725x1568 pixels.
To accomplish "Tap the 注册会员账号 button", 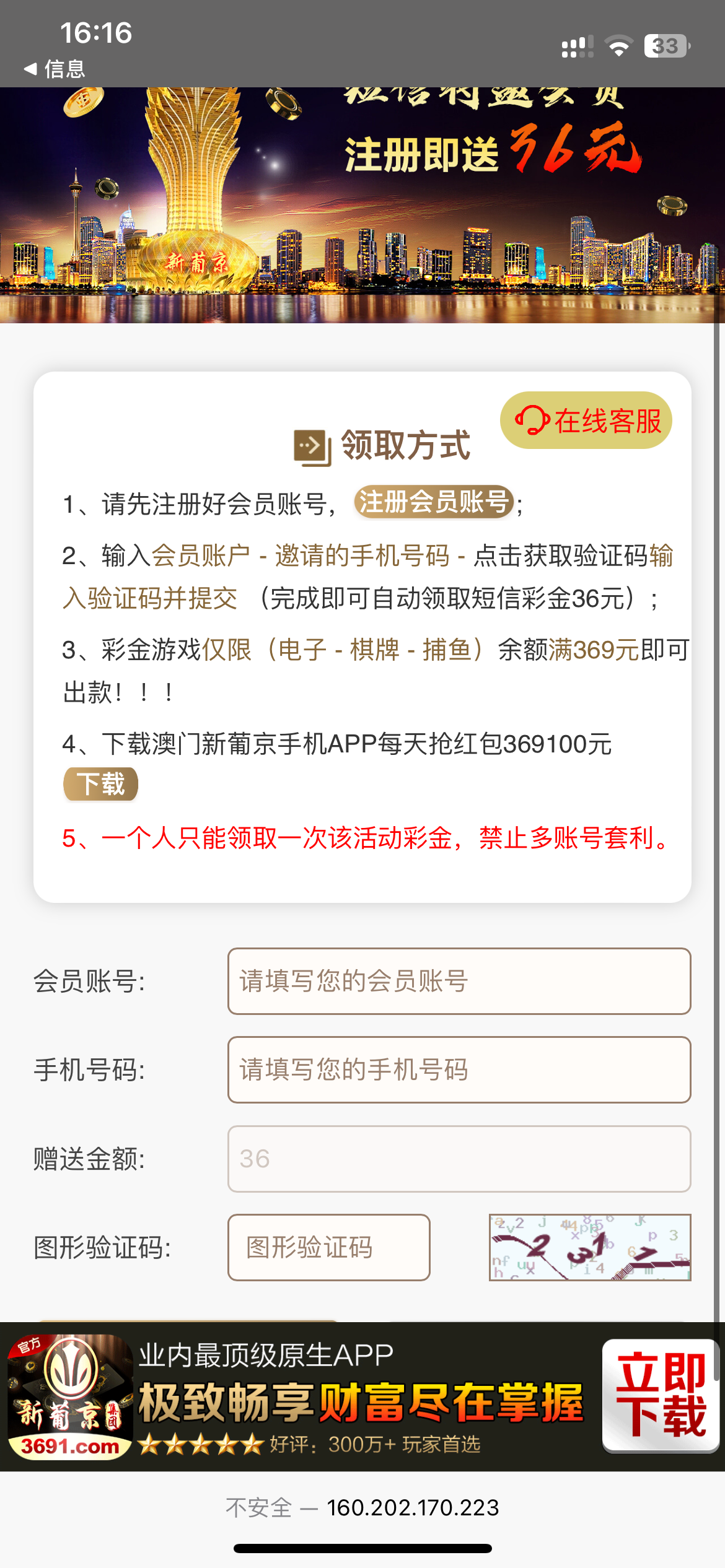I will coord(434,502).
